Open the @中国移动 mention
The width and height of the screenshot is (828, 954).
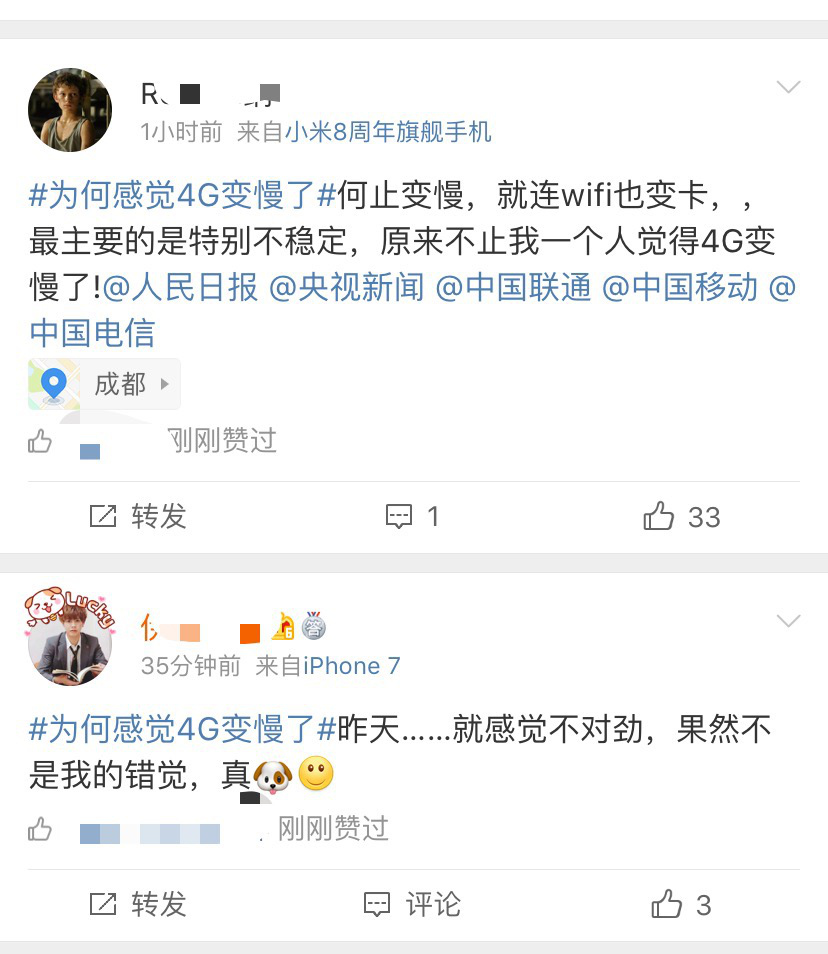680,287
